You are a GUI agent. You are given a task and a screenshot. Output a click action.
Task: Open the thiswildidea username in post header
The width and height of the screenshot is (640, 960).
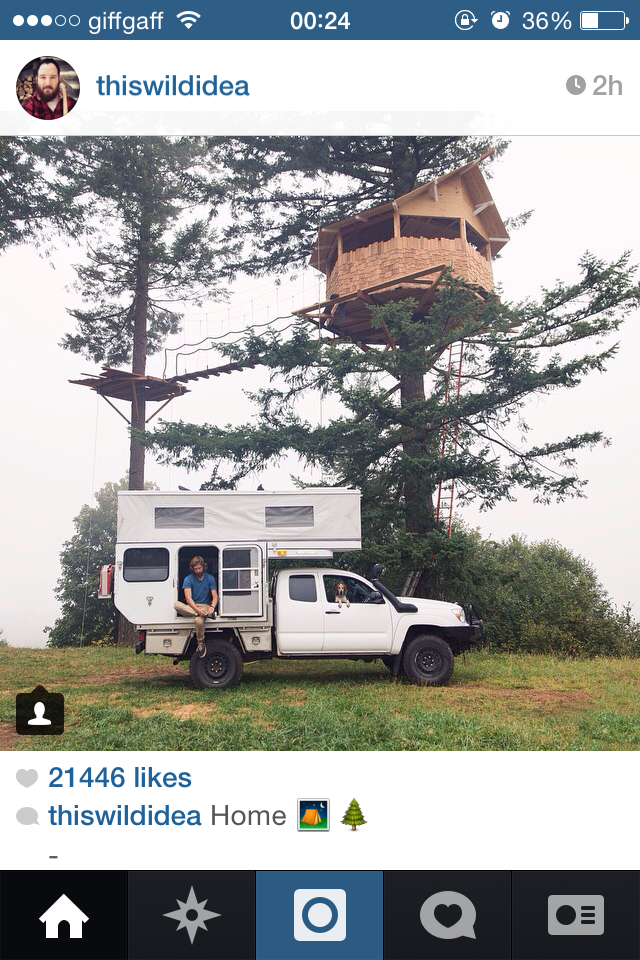pyautogui.click(x=172, y=86)
